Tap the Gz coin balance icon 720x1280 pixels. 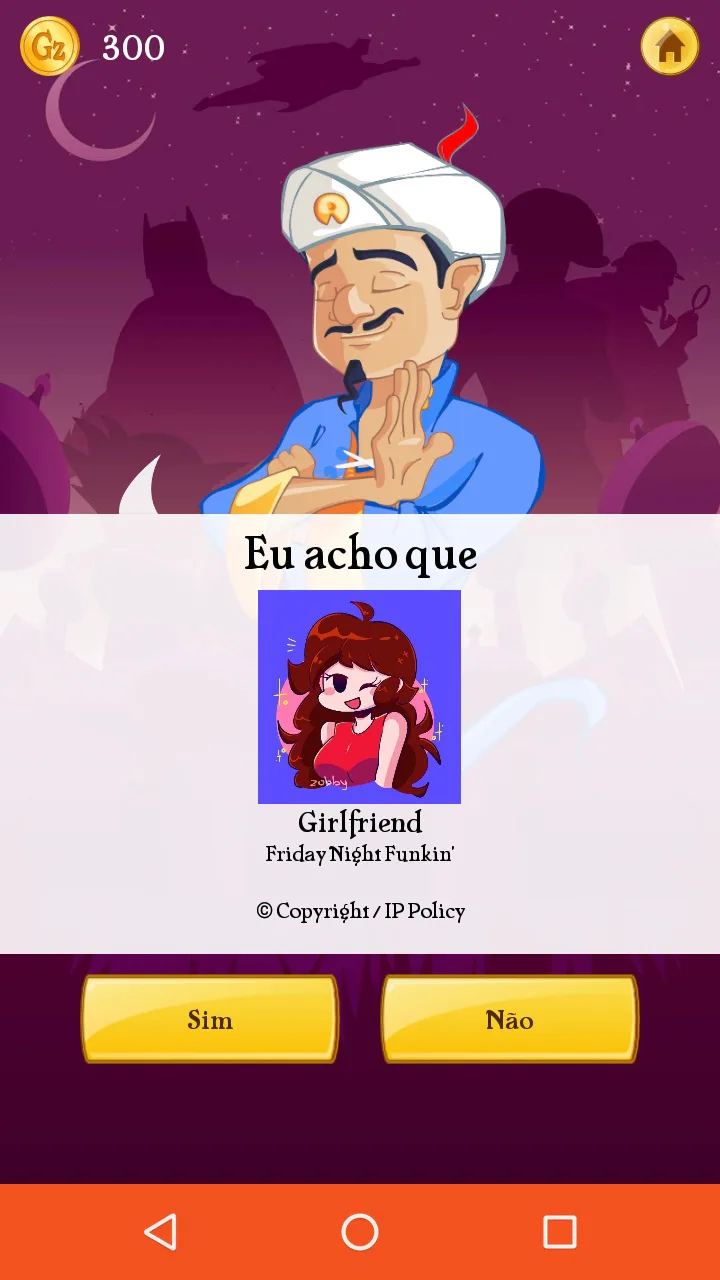pos(50,46)
